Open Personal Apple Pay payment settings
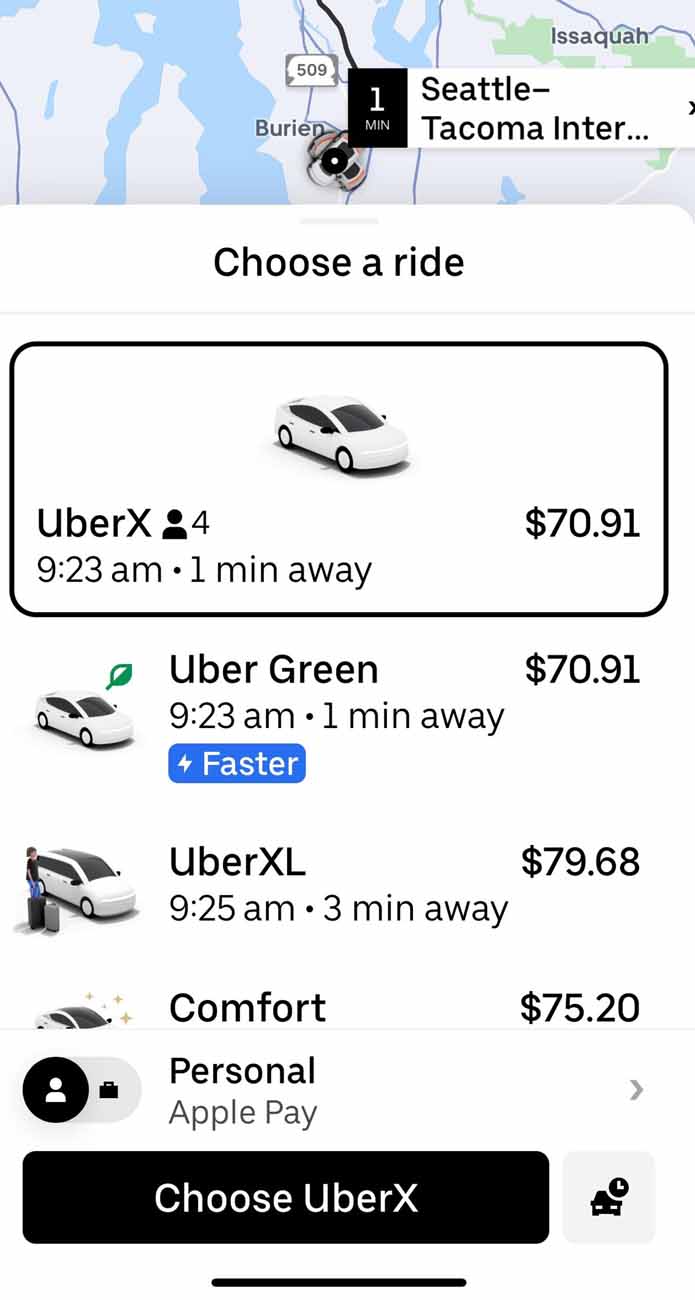This screenshot has width=695, height=1300. click(x=400, y=1090)
